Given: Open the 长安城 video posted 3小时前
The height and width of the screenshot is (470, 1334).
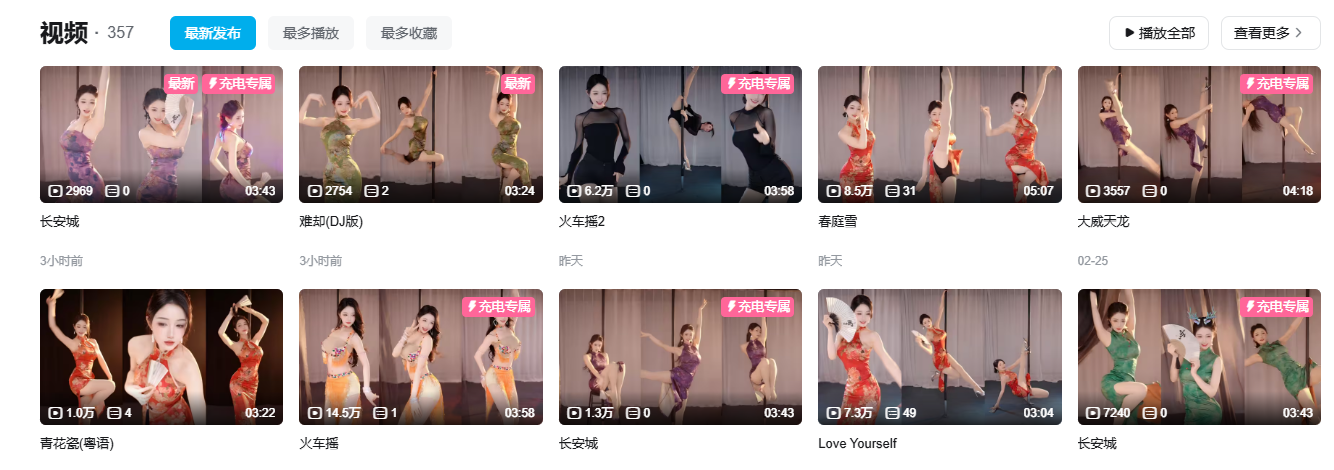Looking at the screenshot, I should [x=161, y=135].
